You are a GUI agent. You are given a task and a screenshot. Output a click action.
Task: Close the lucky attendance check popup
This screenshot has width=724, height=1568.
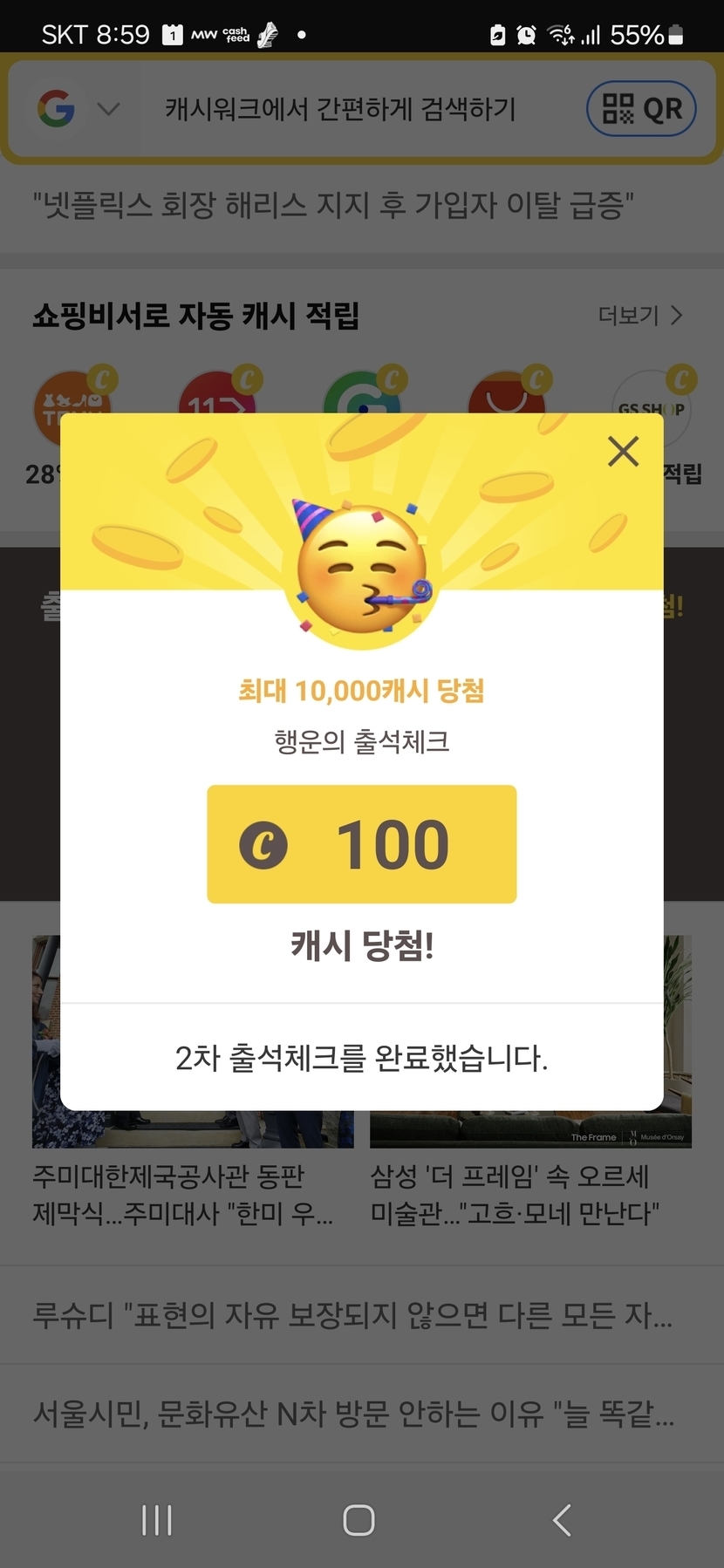[623, 452]
